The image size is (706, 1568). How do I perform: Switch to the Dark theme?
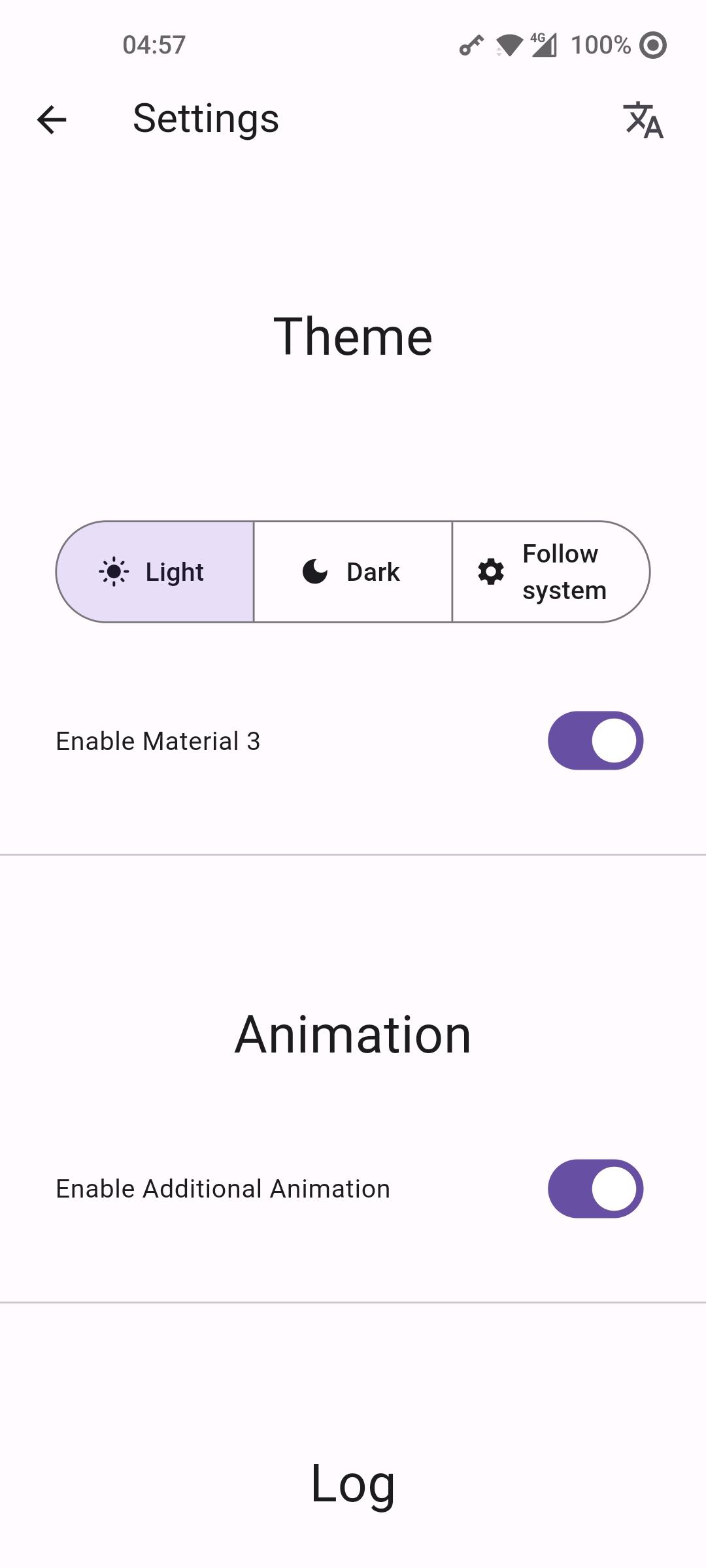coord(353,572)
